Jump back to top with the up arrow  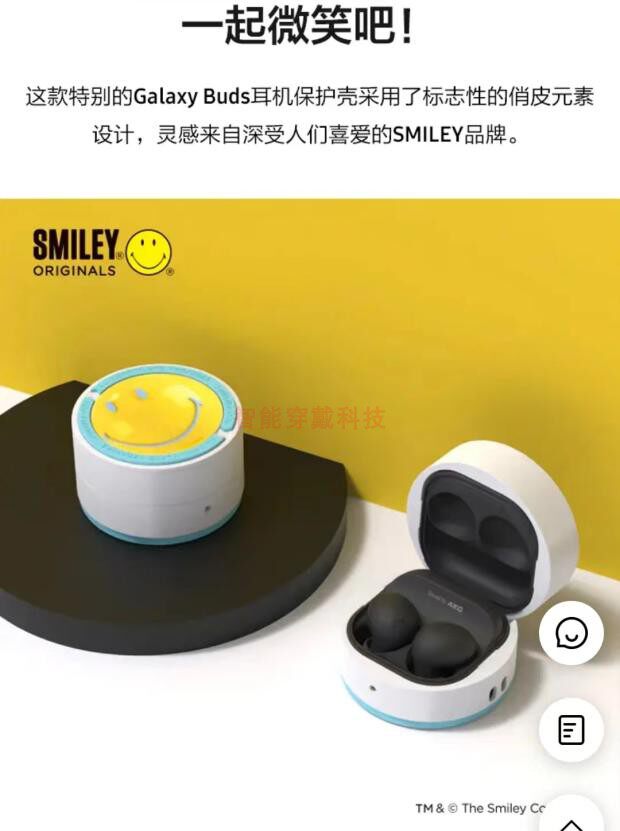pos(571,818)
